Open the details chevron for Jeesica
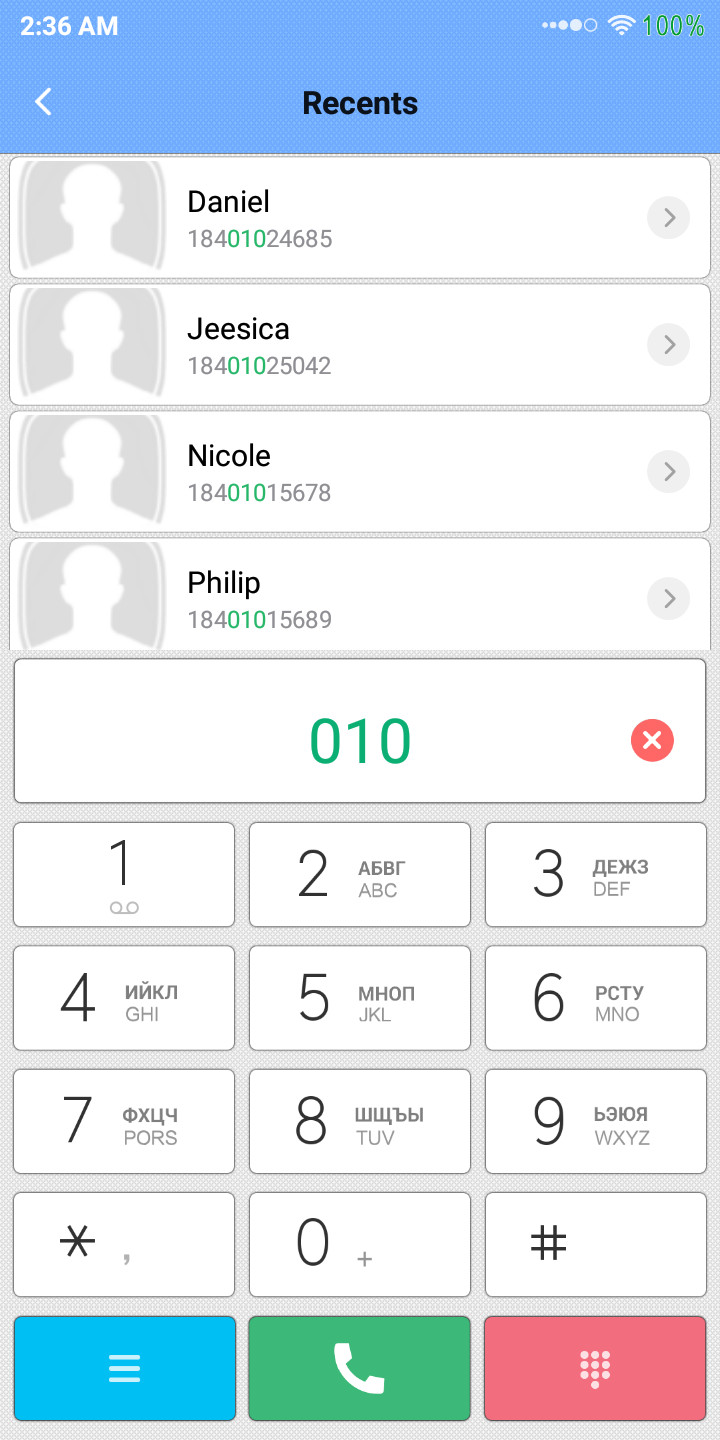 click(669, 345)
